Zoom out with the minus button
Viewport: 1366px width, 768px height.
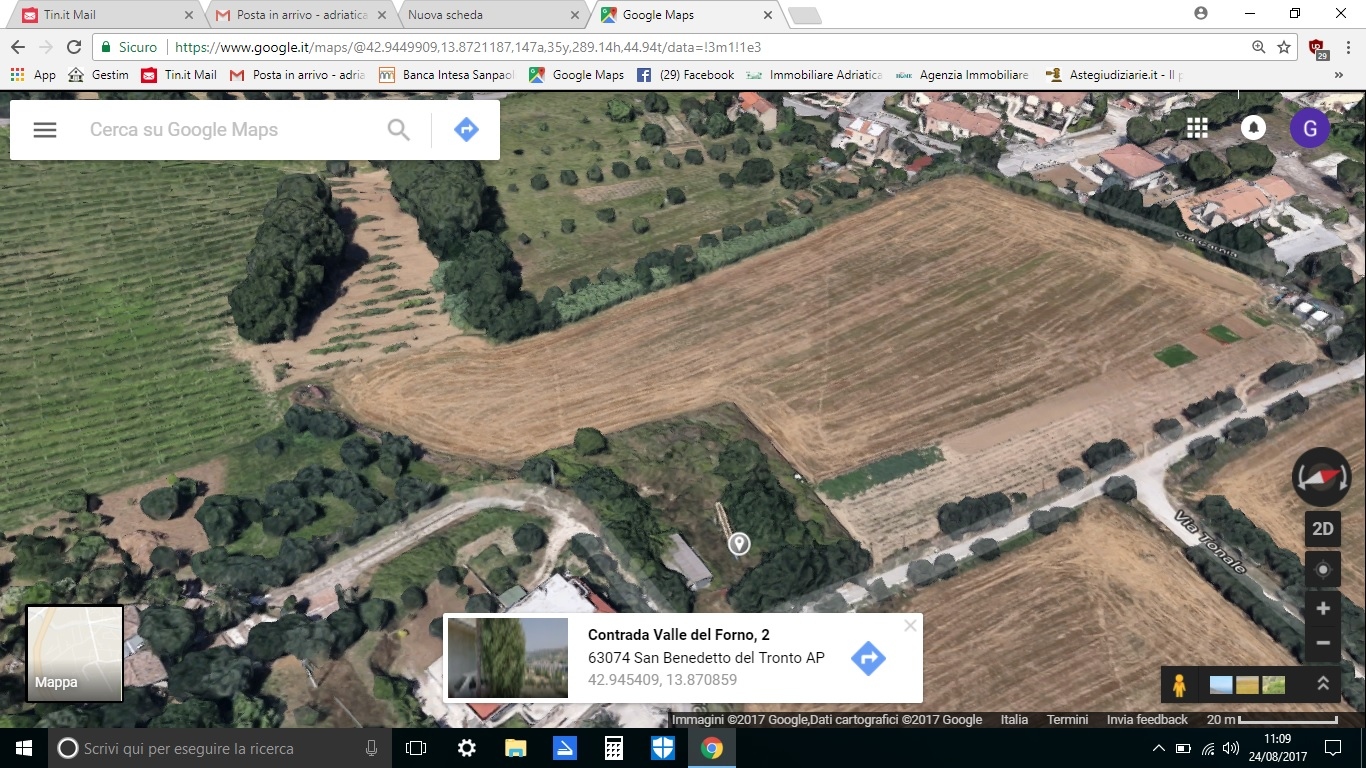click(x=1322, y=643)
